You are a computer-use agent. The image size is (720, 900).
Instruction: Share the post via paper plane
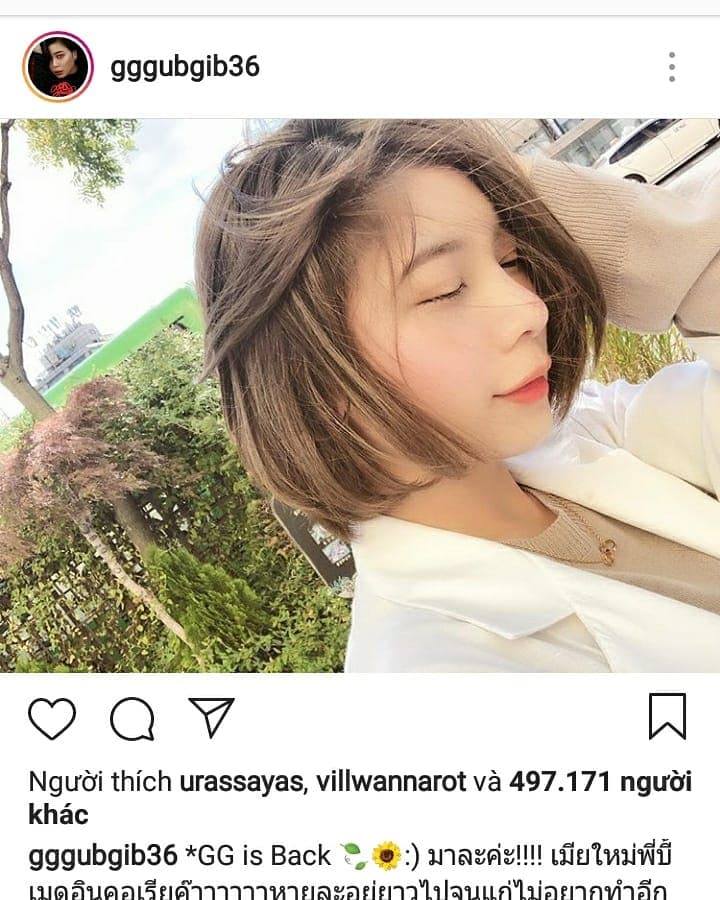(211, 718)
